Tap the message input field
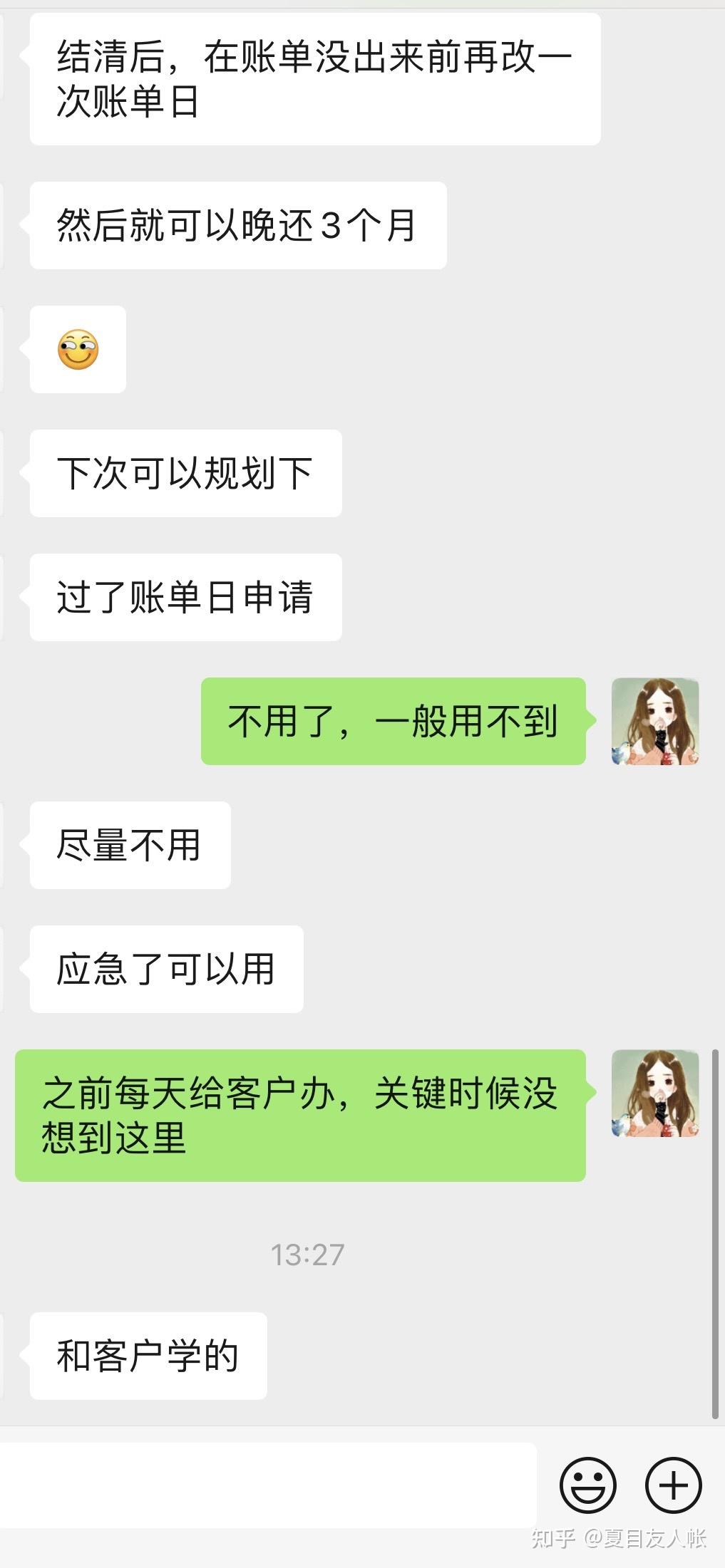The image size is (725, 1568). tap(267, 1485)
